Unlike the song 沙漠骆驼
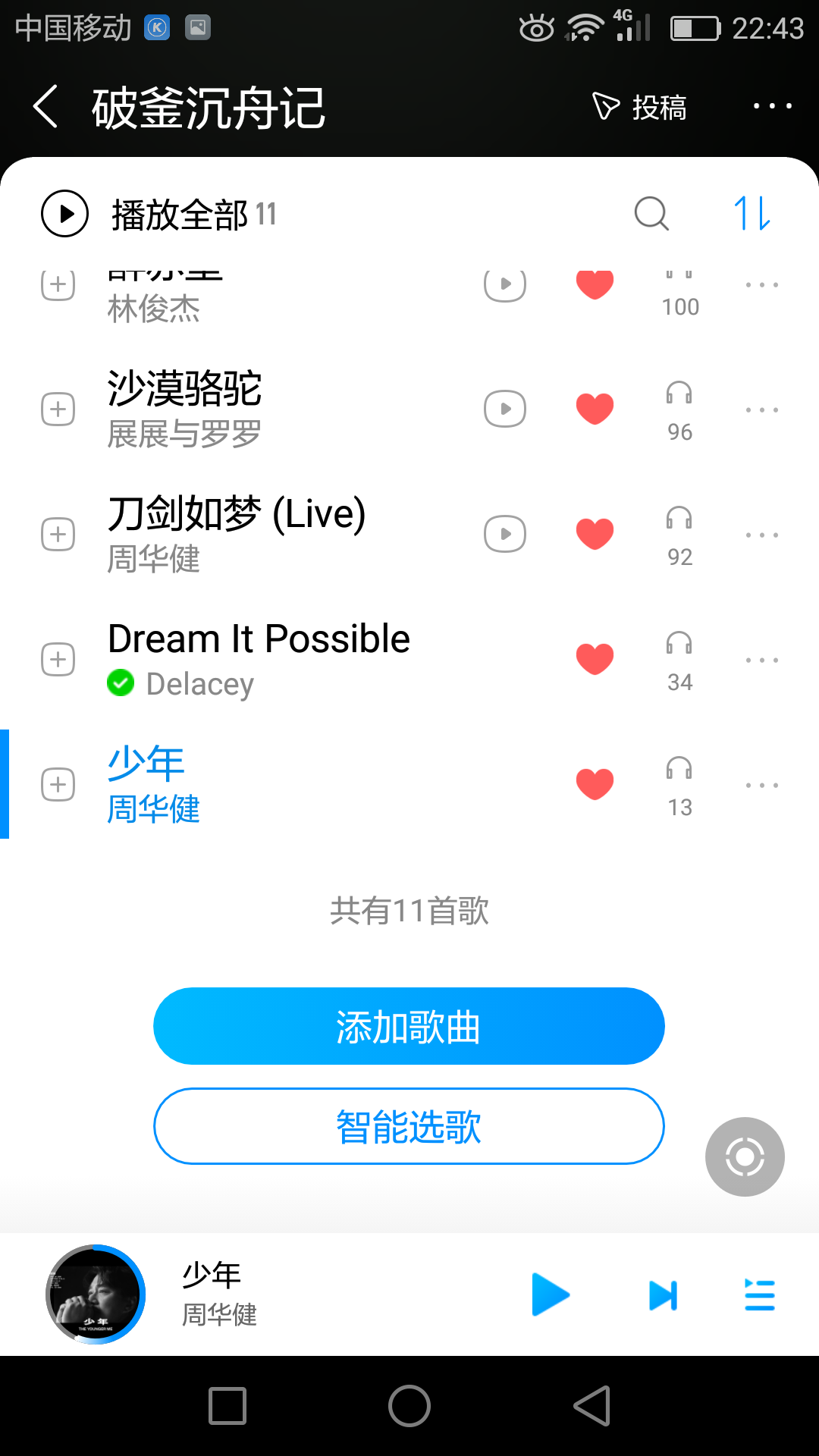 (x=595, y=409)
